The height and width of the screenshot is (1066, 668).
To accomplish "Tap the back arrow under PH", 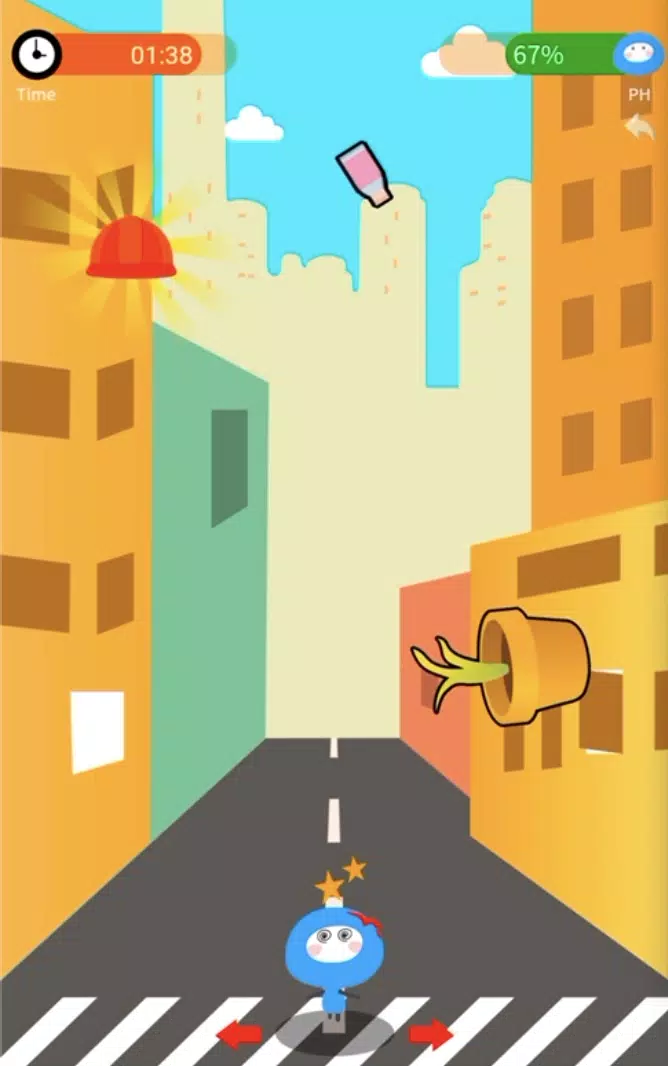I will click(639, 127).
